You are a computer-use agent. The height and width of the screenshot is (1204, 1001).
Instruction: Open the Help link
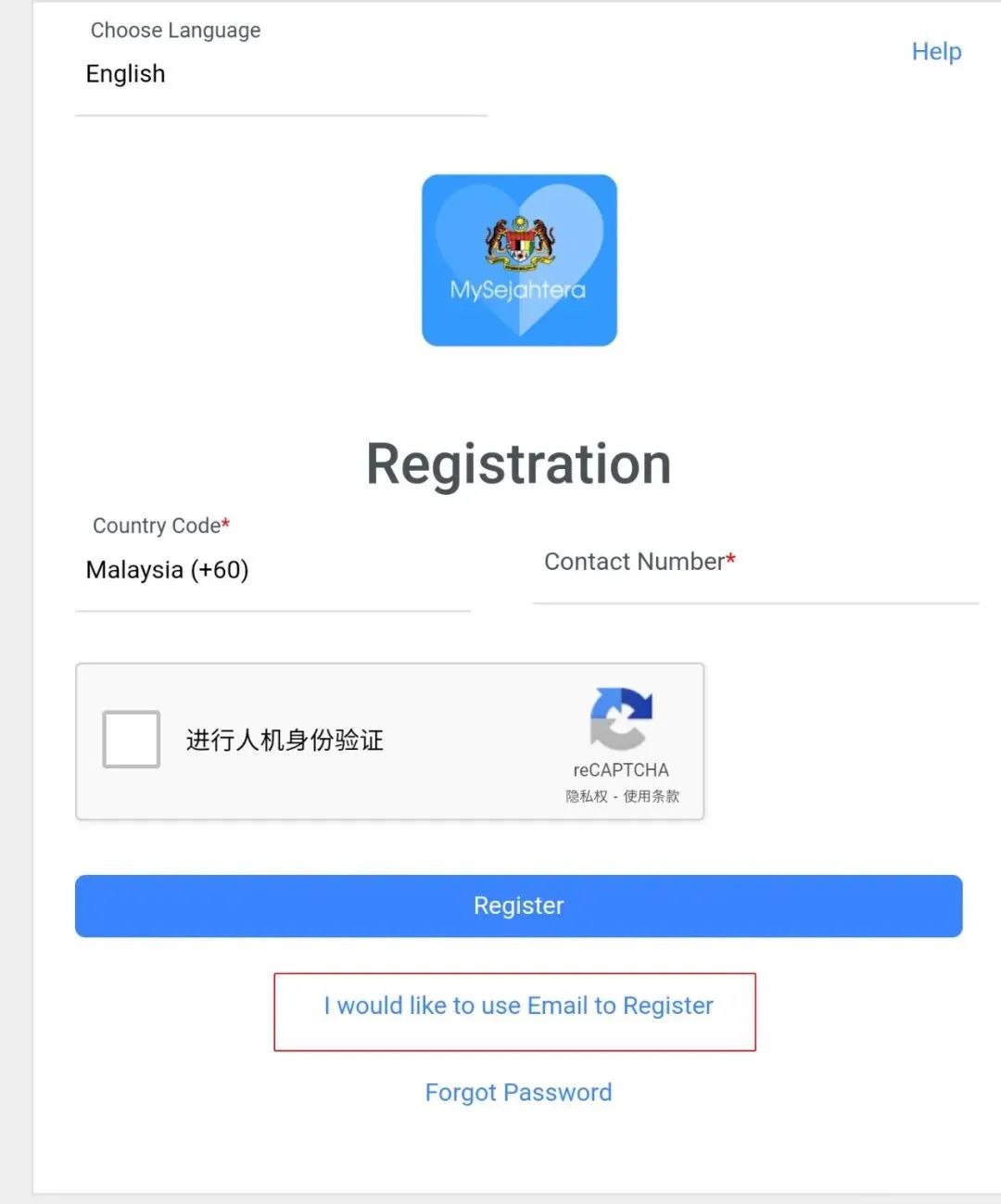936,52
